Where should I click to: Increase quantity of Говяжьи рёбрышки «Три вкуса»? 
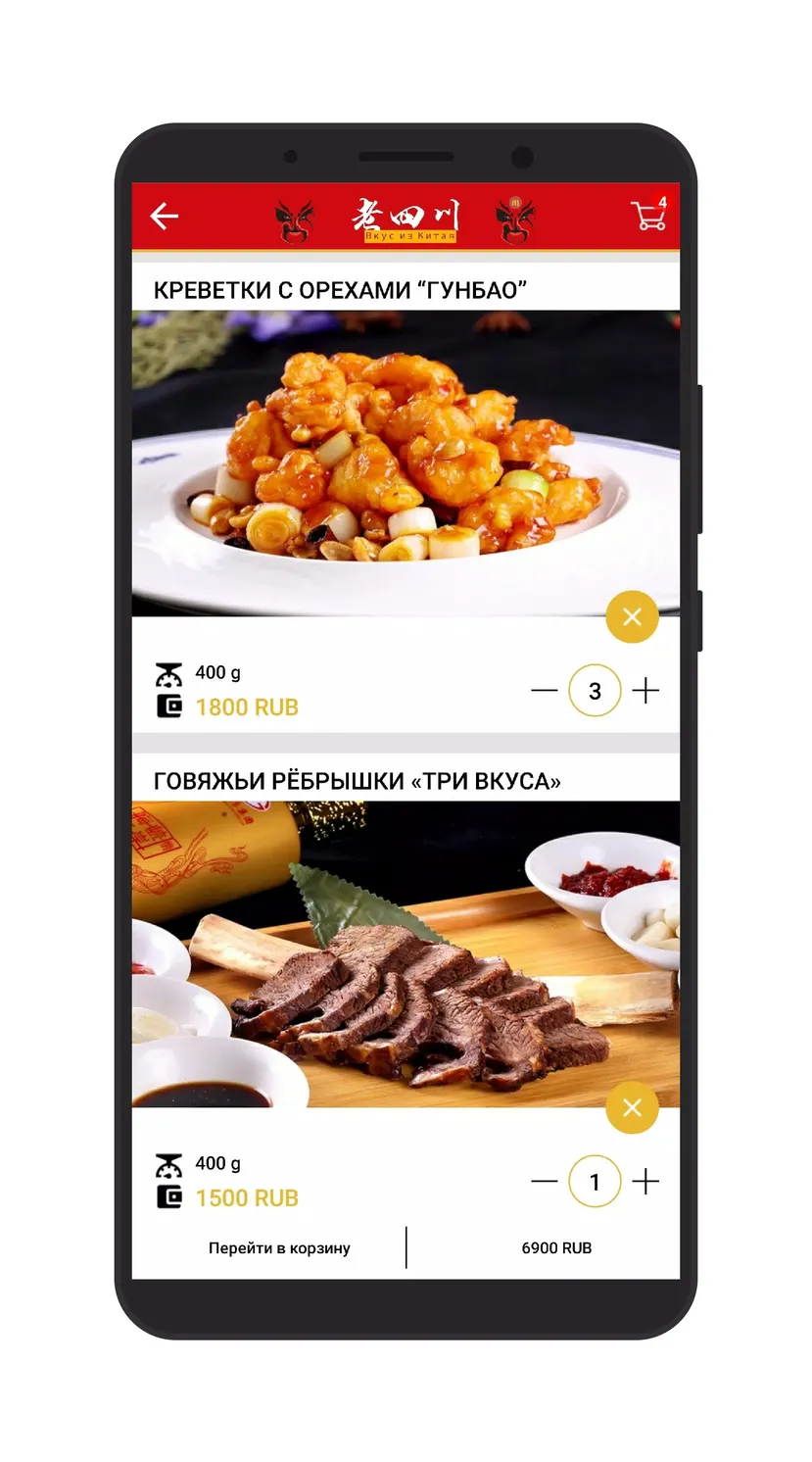(645, 1182)
